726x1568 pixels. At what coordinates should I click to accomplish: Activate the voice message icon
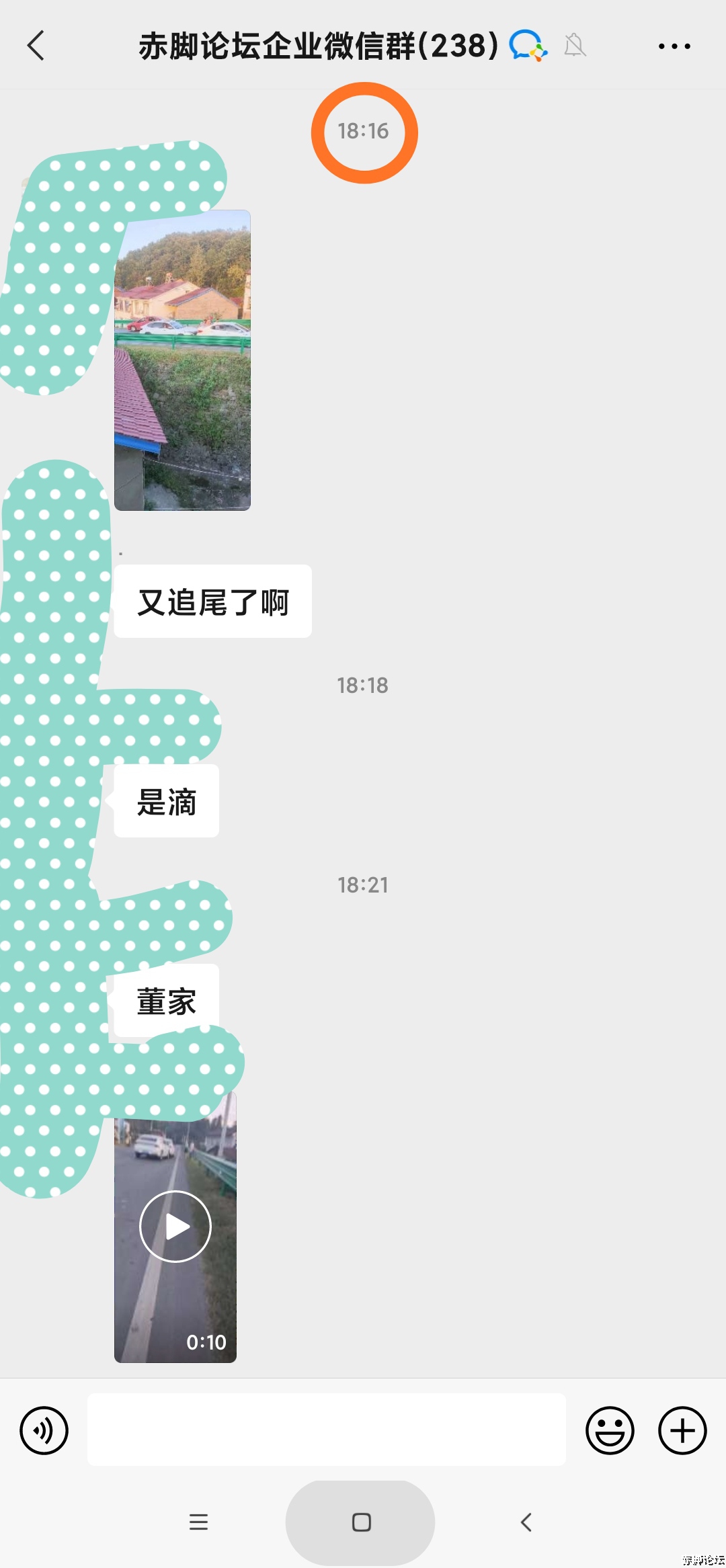[43, 1430]
